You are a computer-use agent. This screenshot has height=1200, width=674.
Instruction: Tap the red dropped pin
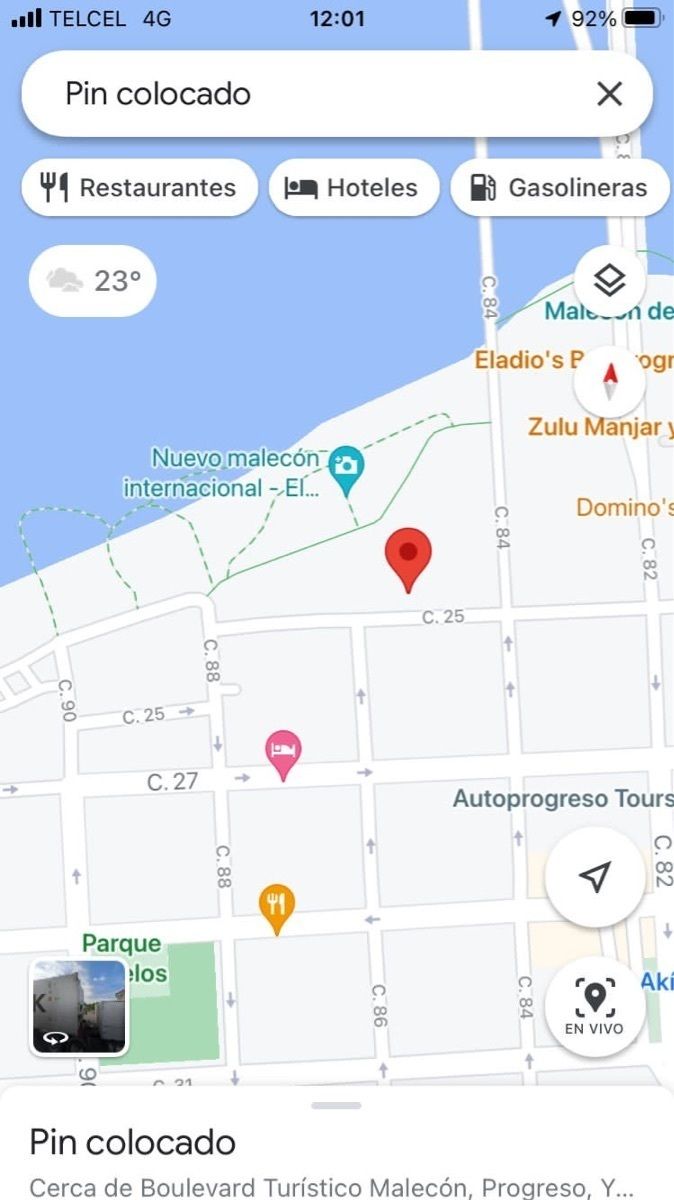tap(408, 558)
